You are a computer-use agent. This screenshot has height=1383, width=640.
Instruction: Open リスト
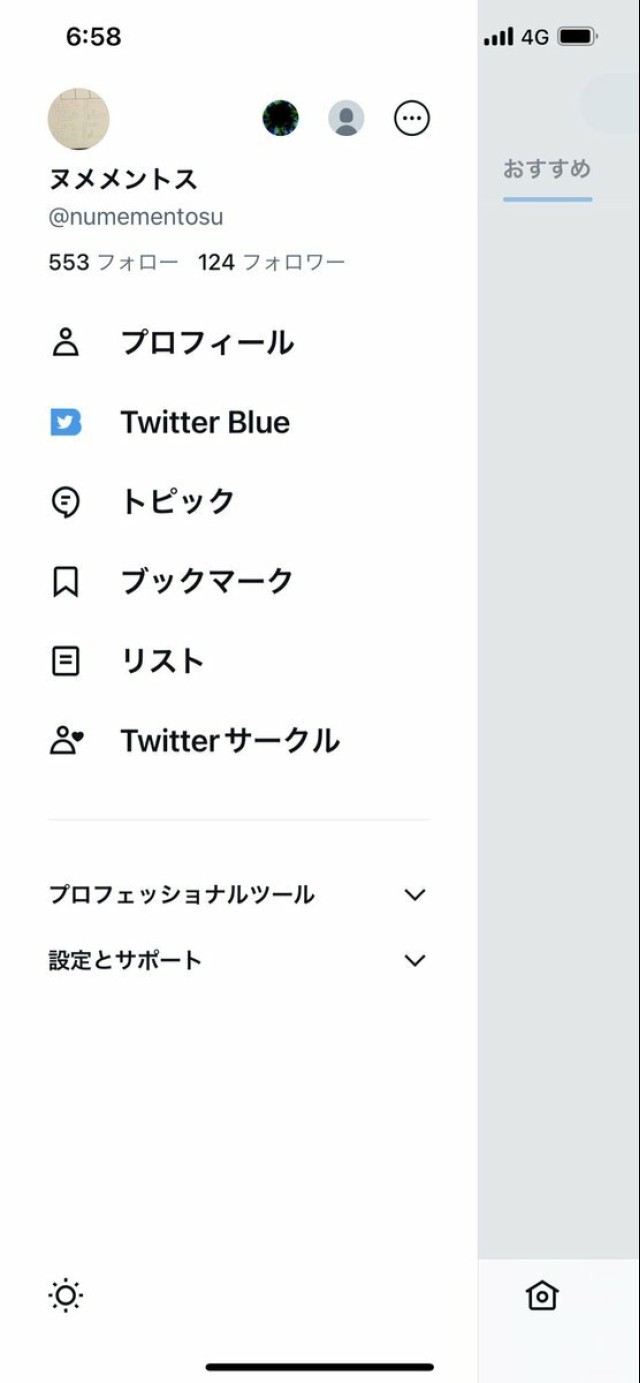tap(162, 662)
